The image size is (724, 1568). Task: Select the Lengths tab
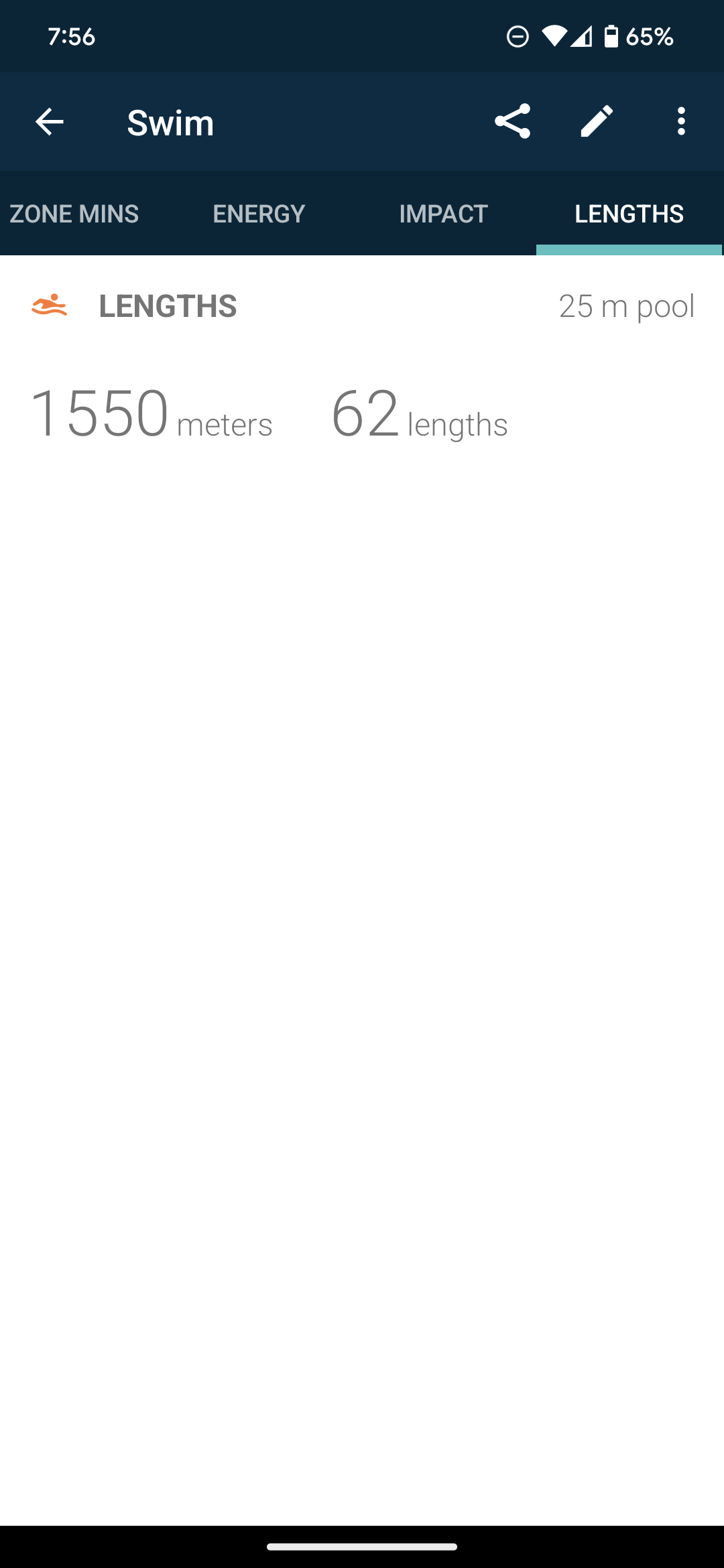click(629, 214)
